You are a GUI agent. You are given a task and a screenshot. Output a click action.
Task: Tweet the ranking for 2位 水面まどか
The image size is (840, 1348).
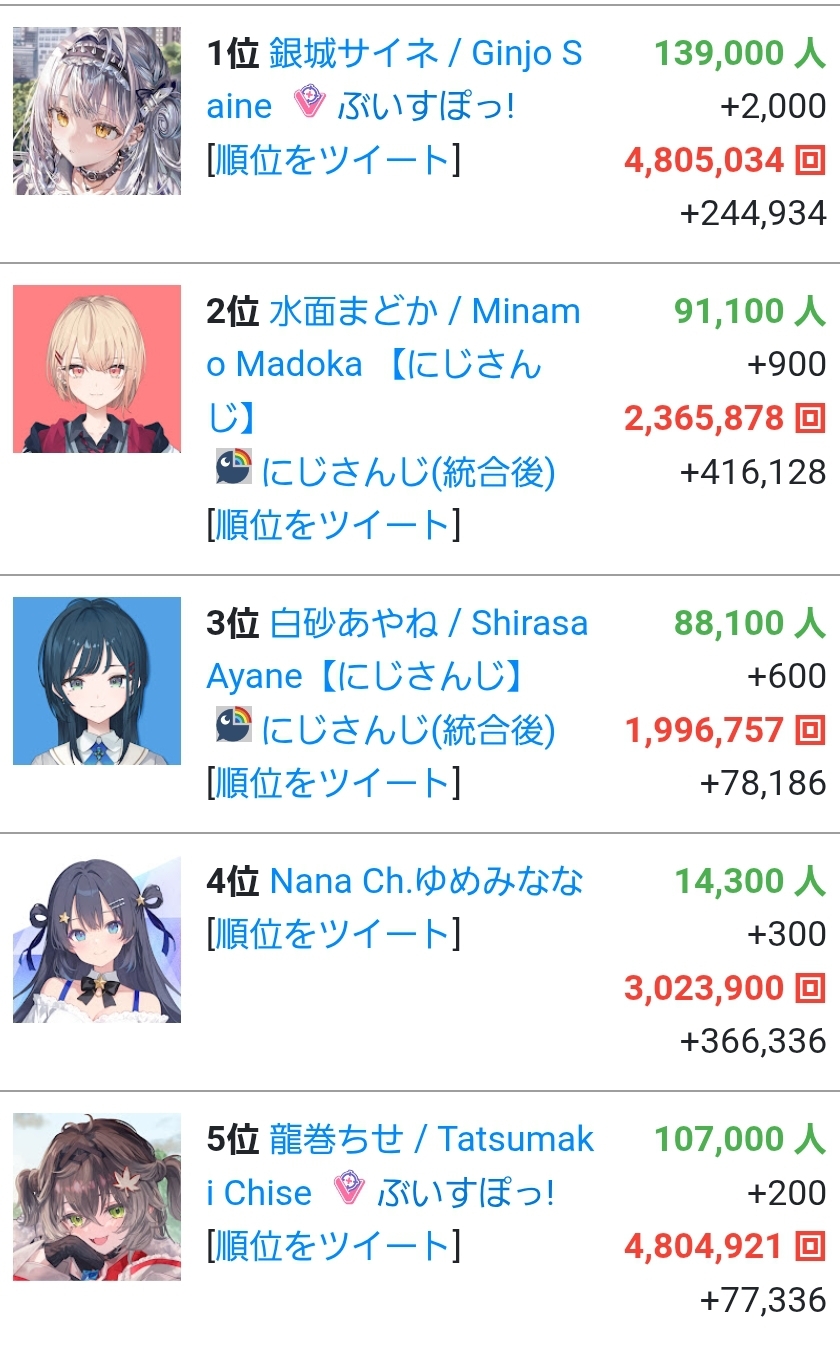(x=334, y=525)
